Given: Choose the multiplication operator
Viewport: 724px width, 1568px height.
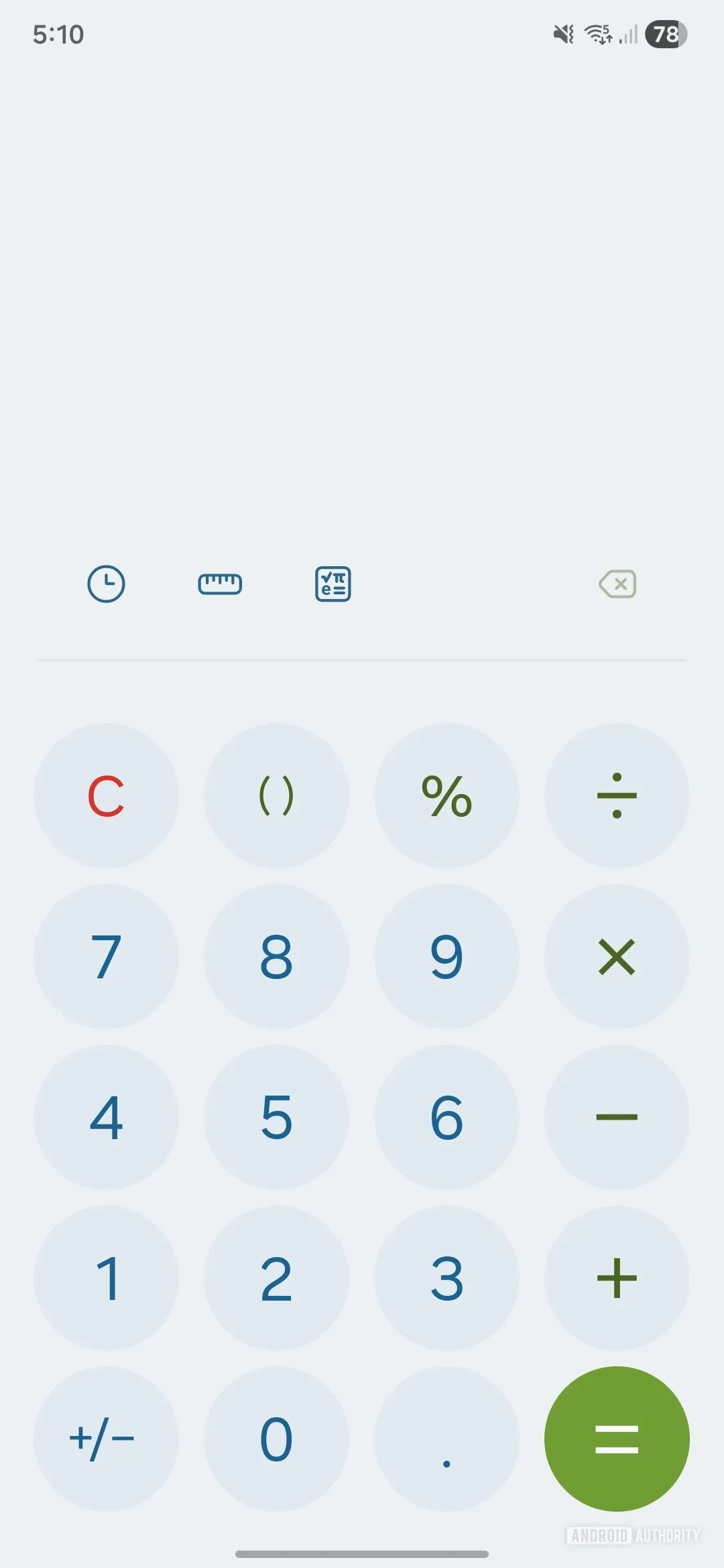Looking at the screenshot, I should coord(617,956).
